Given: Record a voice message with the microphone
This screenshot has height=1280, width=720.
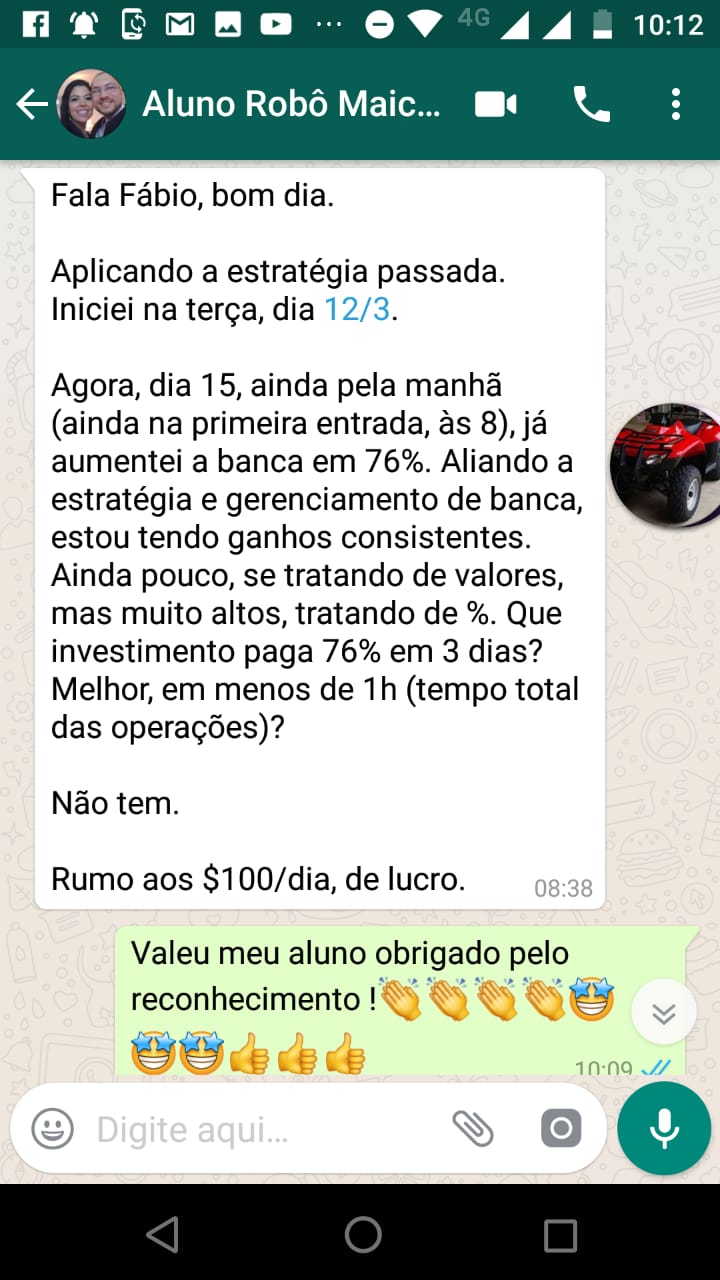Looking at the screenshot, I should pyautogui.click(x=664, y=1128).
